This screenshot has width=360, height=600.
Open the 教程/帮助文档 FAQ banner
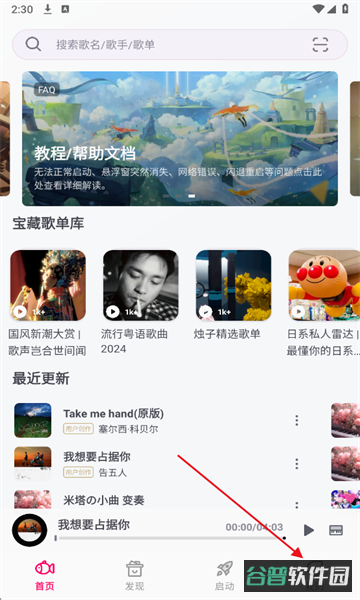[x=180, y=139]
